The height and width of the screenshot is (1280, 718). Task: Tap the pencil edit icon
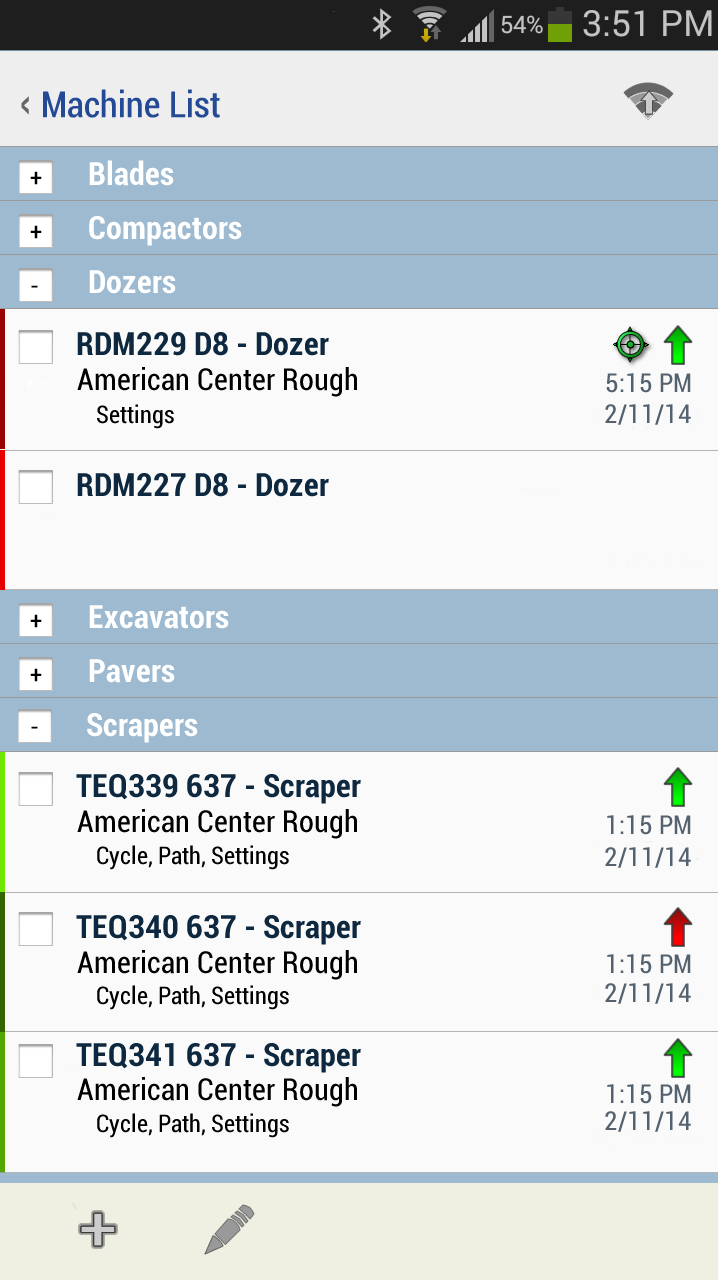click(x=229, y=1229)
